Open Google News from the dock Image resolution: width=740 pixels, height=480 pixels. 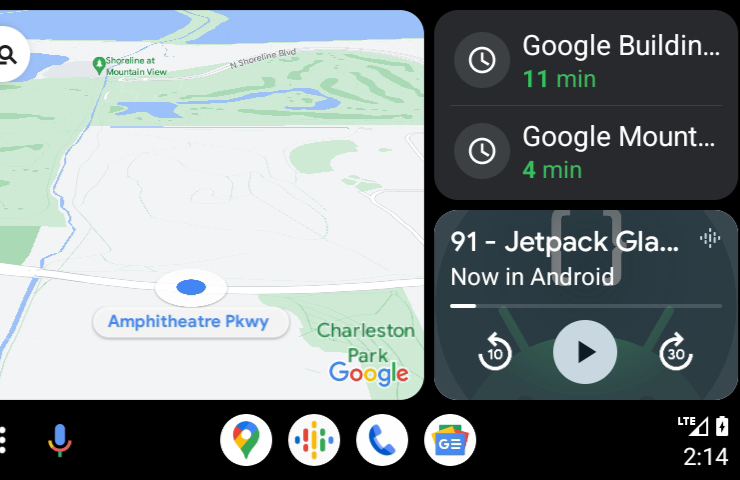[x=450, y=440]
